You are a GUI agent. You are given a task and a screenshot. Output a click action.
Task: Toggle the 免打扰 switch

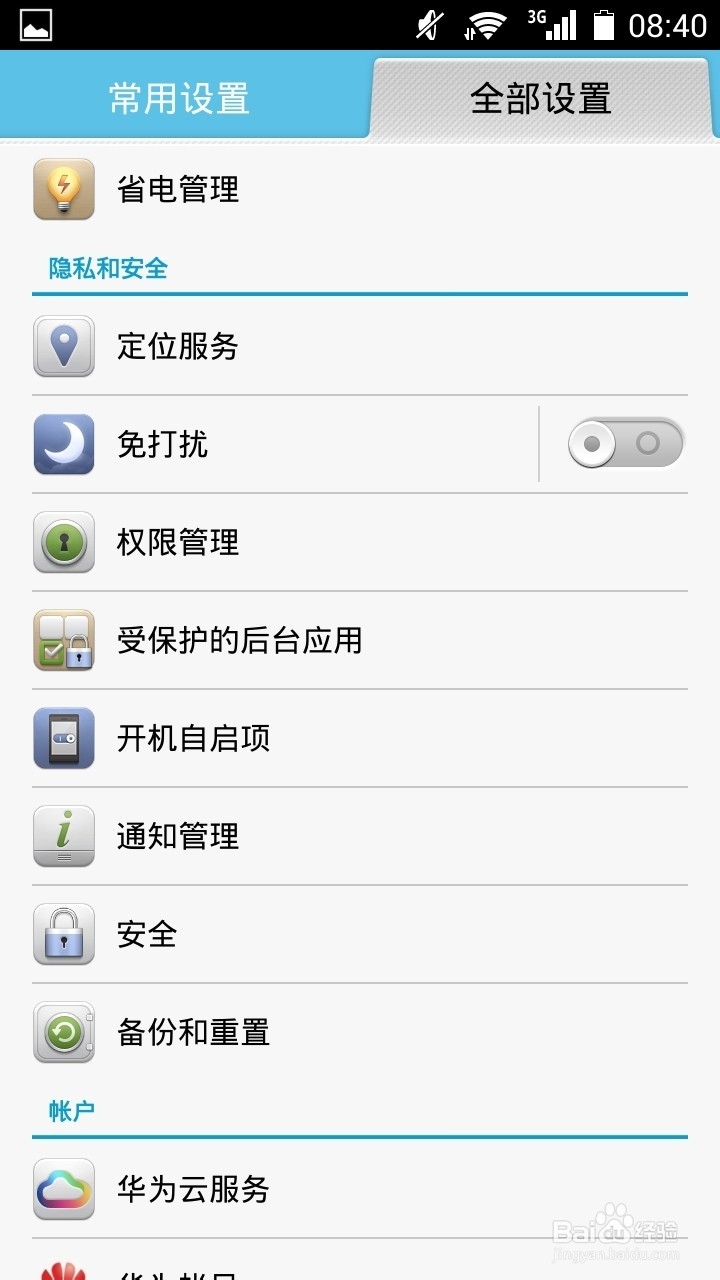click(x=625, y=443)
